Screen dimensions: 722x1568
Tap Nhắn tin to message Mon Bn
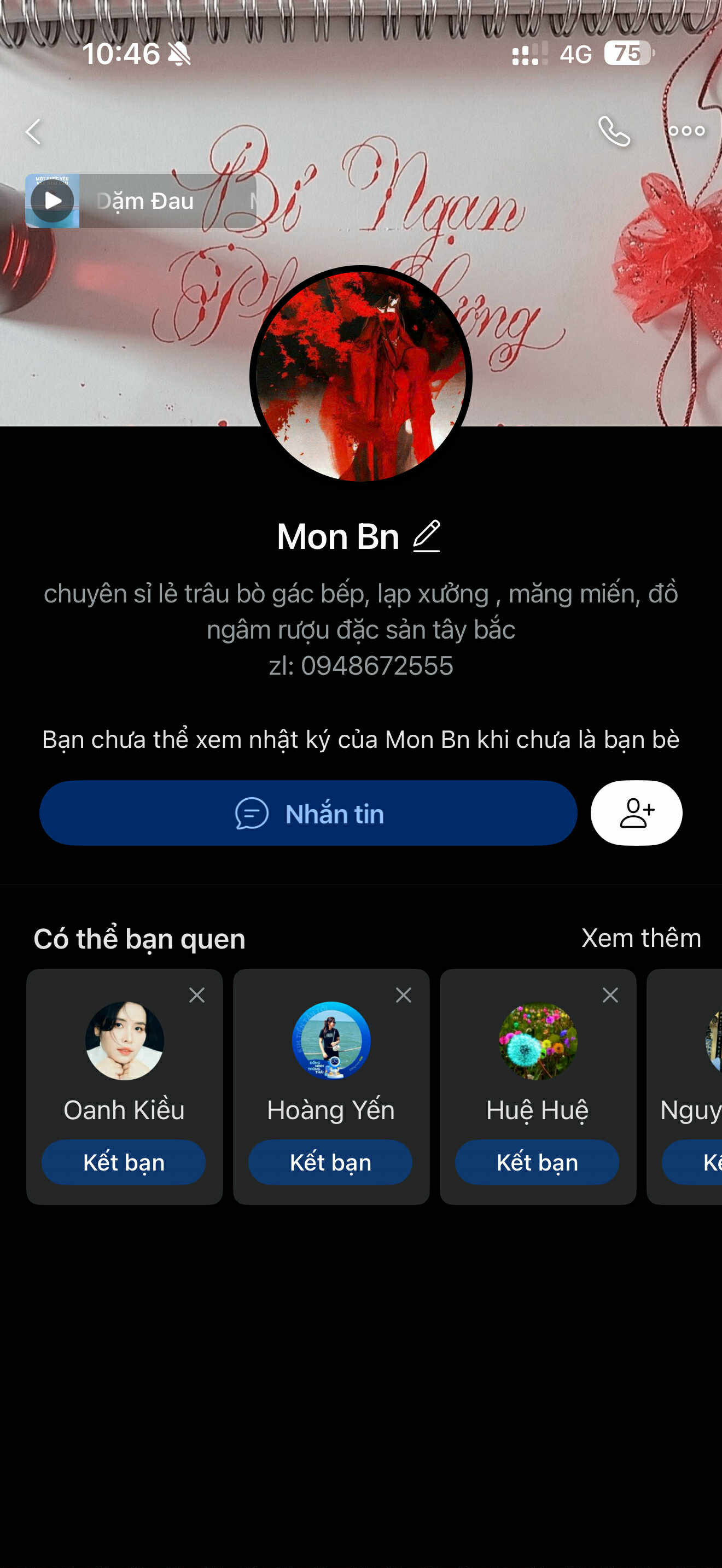(x=308, y=813)
